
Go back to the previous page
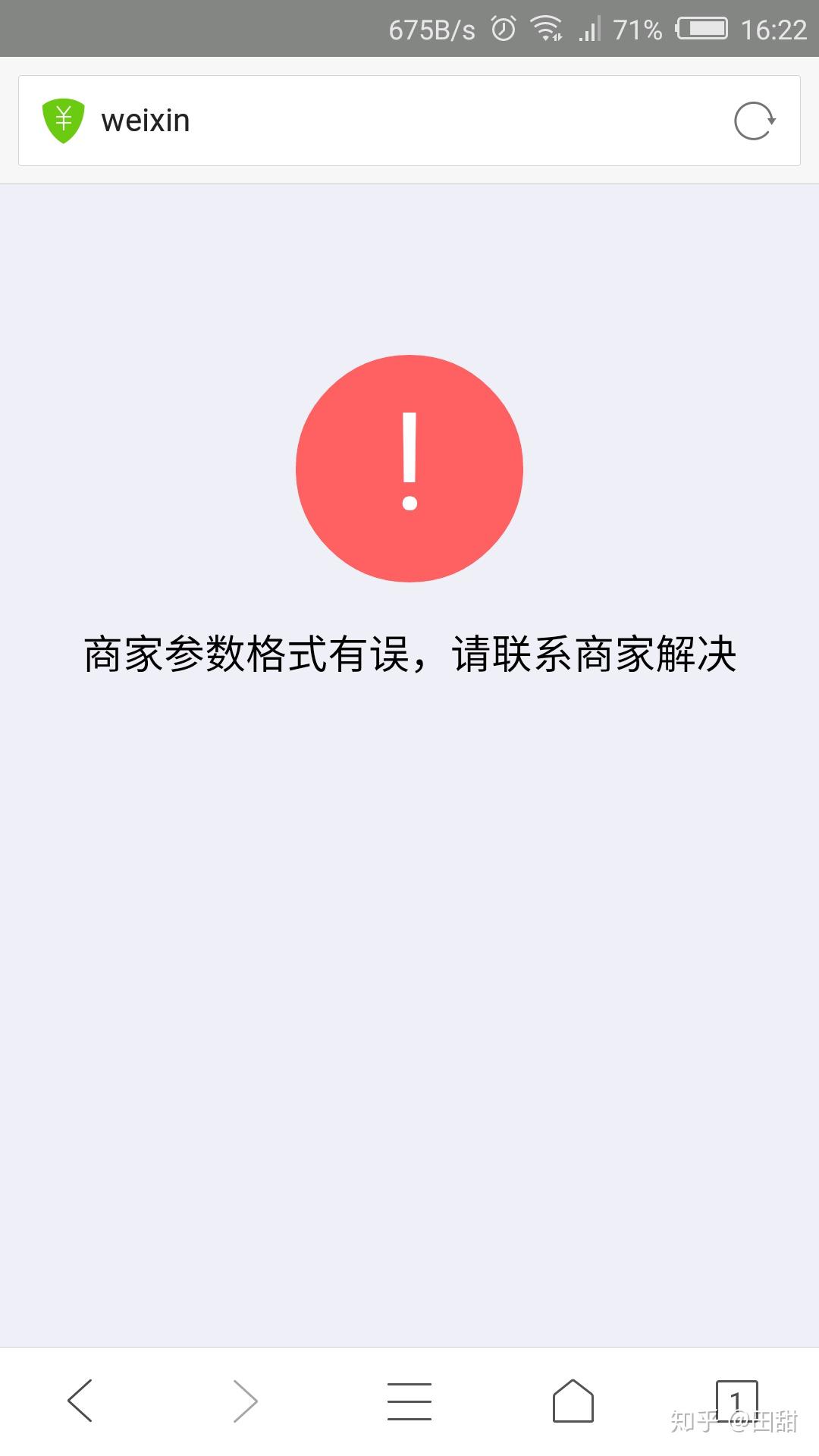(80, 1400)
